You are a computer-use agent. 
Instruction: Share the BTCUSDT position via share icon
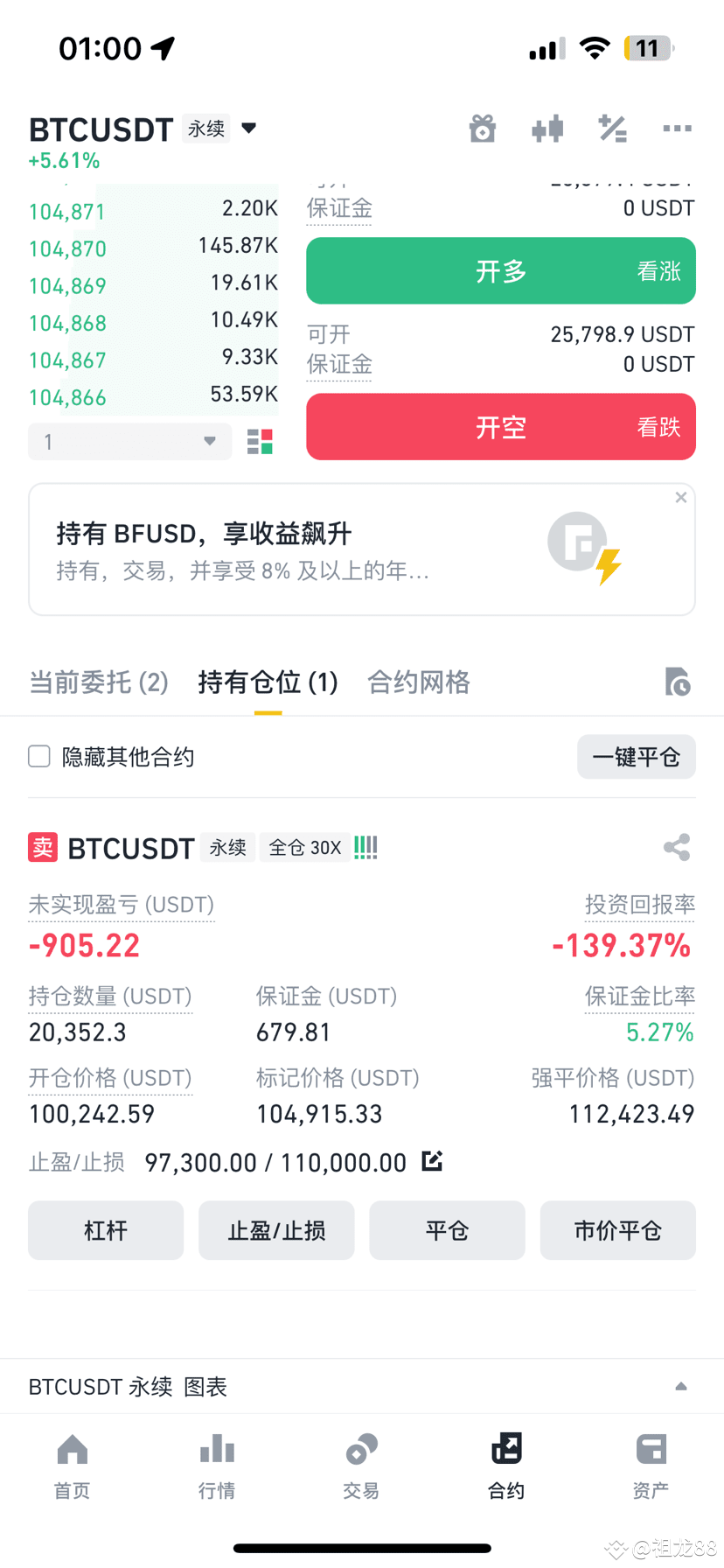(x=677, y=847)
